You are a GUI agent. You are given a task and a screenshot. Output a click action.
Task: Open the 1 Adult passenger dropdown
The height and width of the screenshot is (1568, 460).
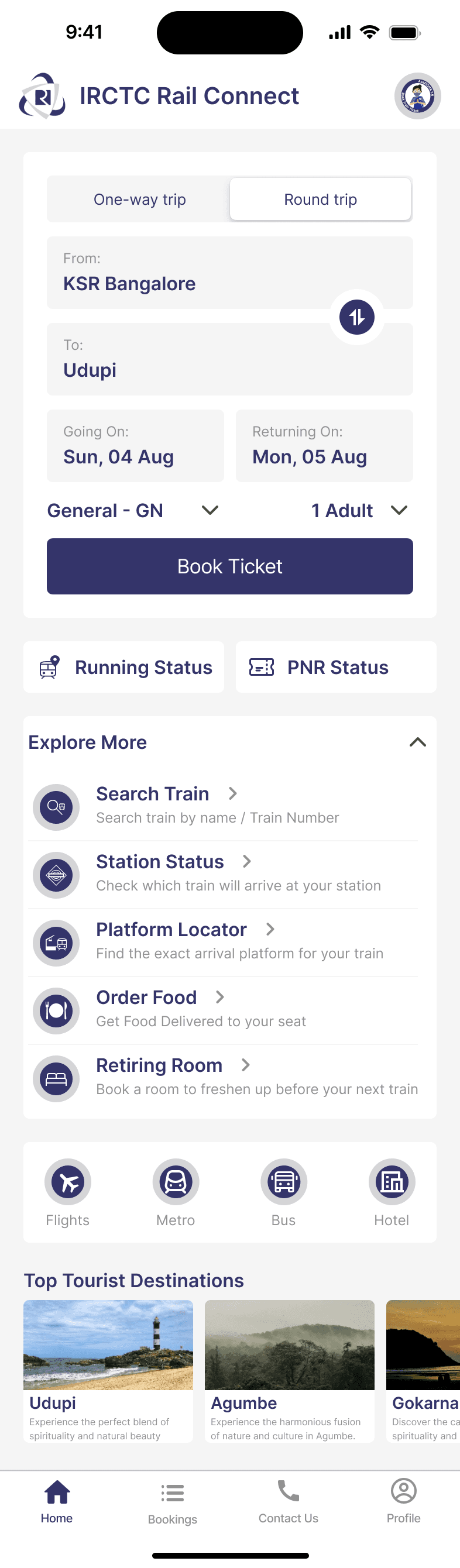tap(359, 510)
